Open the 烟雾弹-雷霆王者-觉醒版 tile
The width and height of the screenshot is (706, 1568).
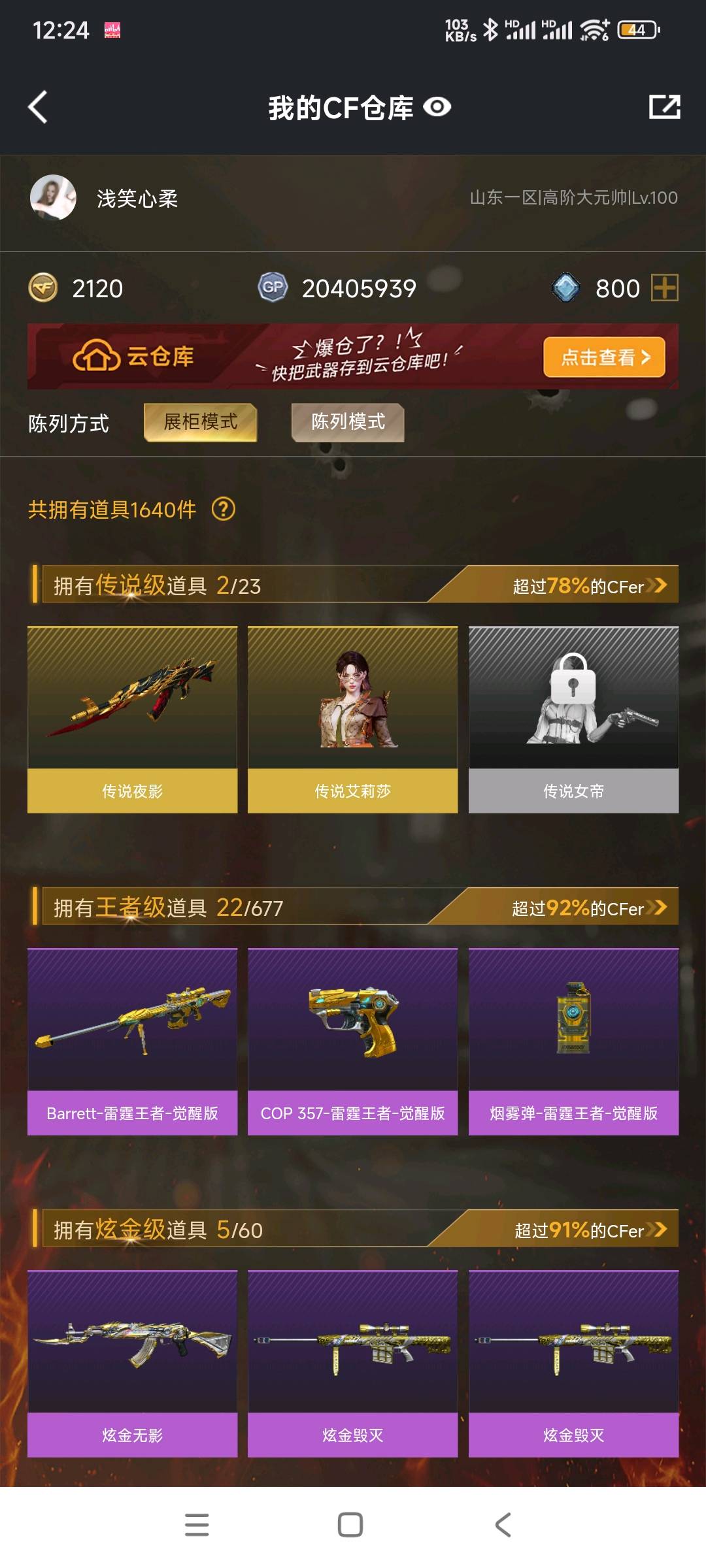click(x=573, y=1041)
